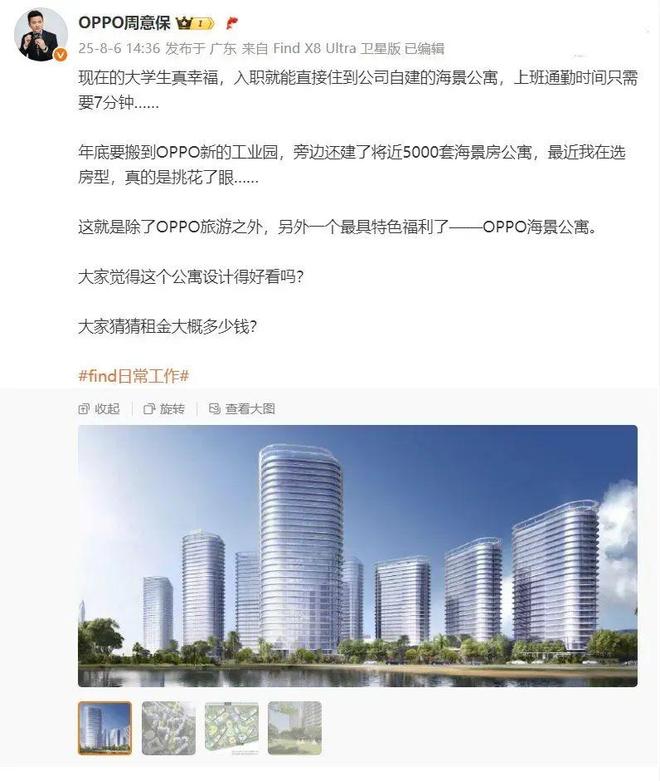Rotate the image with 旋转
The image size is (660, 781).
click(x=164, y=409)
